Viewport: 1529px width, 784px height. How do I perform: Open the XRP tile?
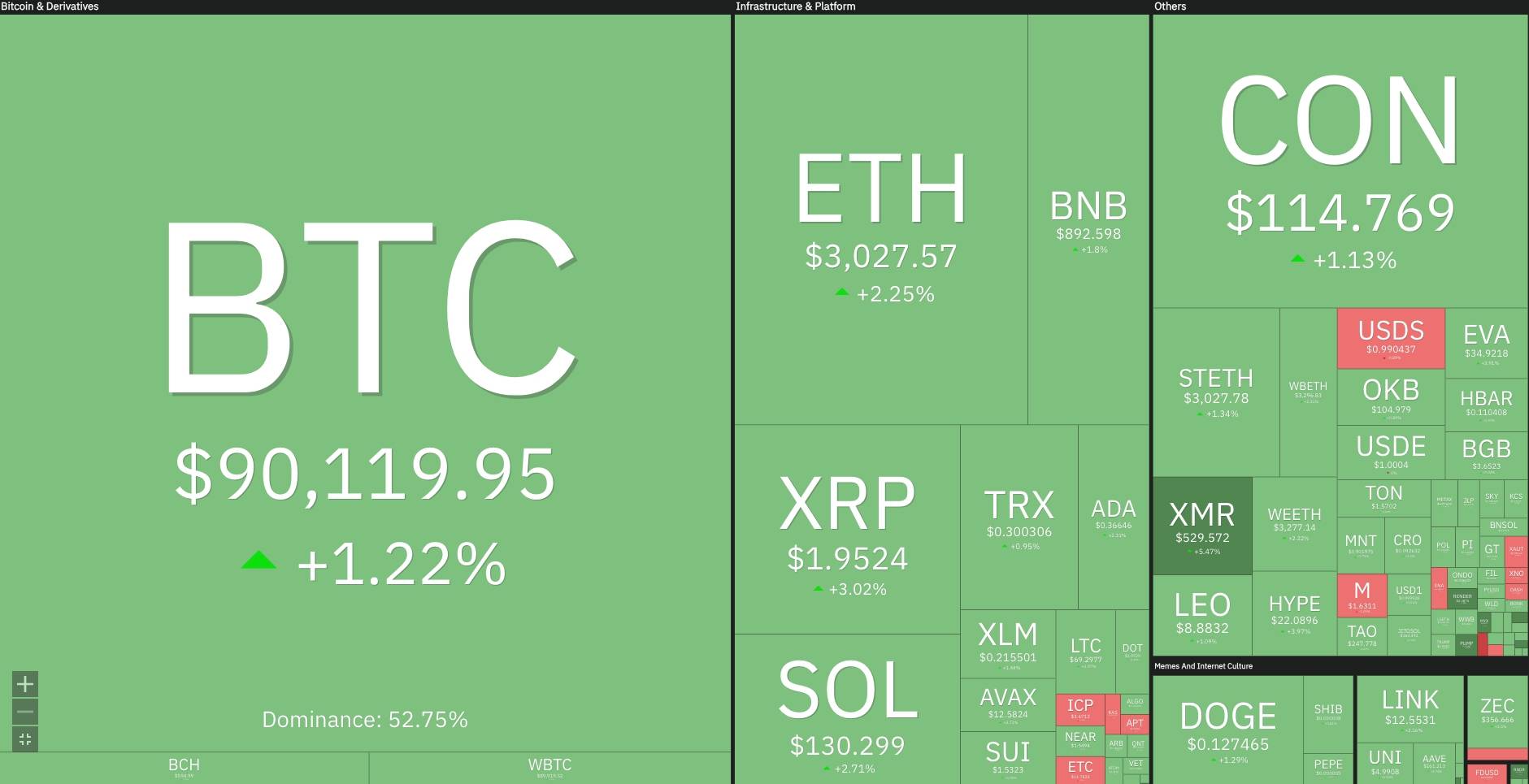tap(847, 530)
